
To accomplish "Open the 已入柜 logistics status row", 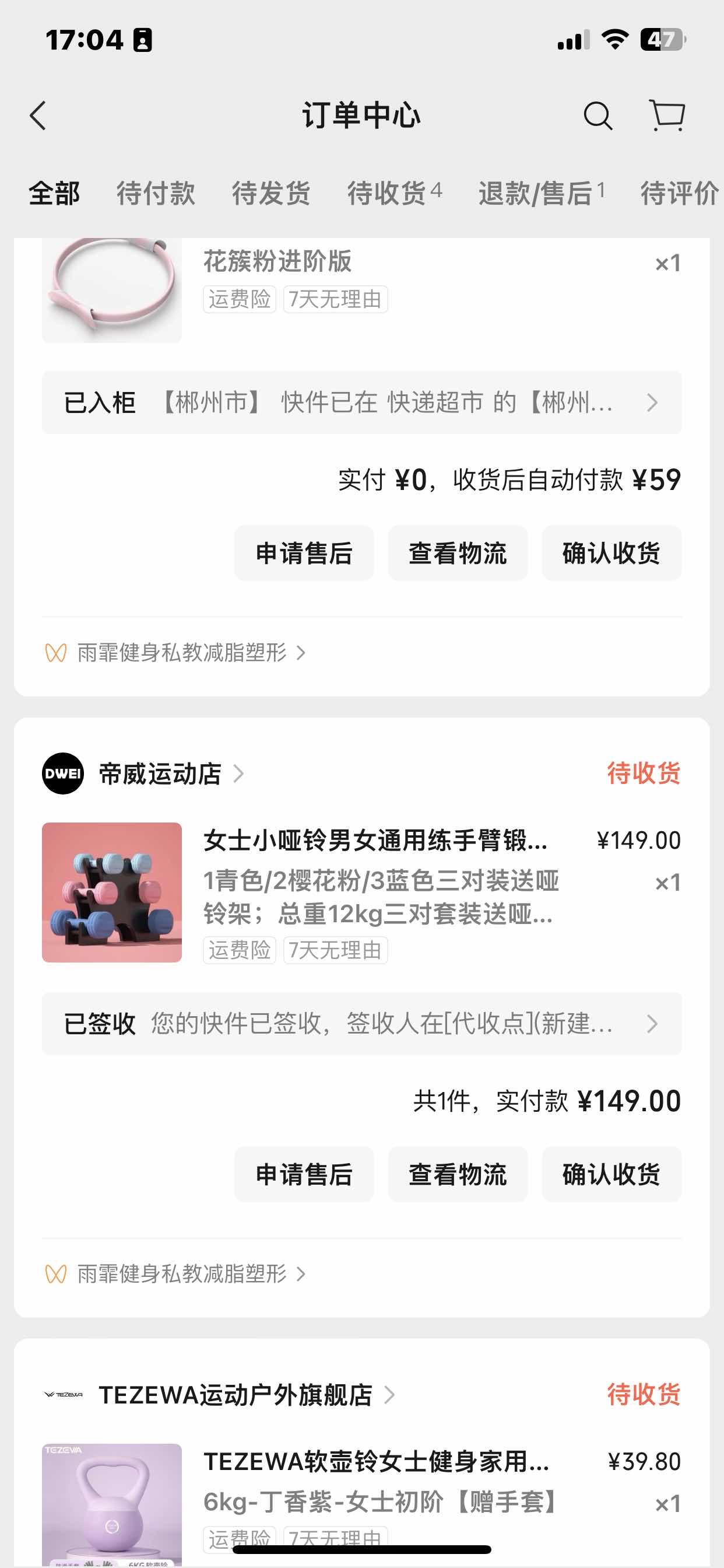I will [361, 402].
